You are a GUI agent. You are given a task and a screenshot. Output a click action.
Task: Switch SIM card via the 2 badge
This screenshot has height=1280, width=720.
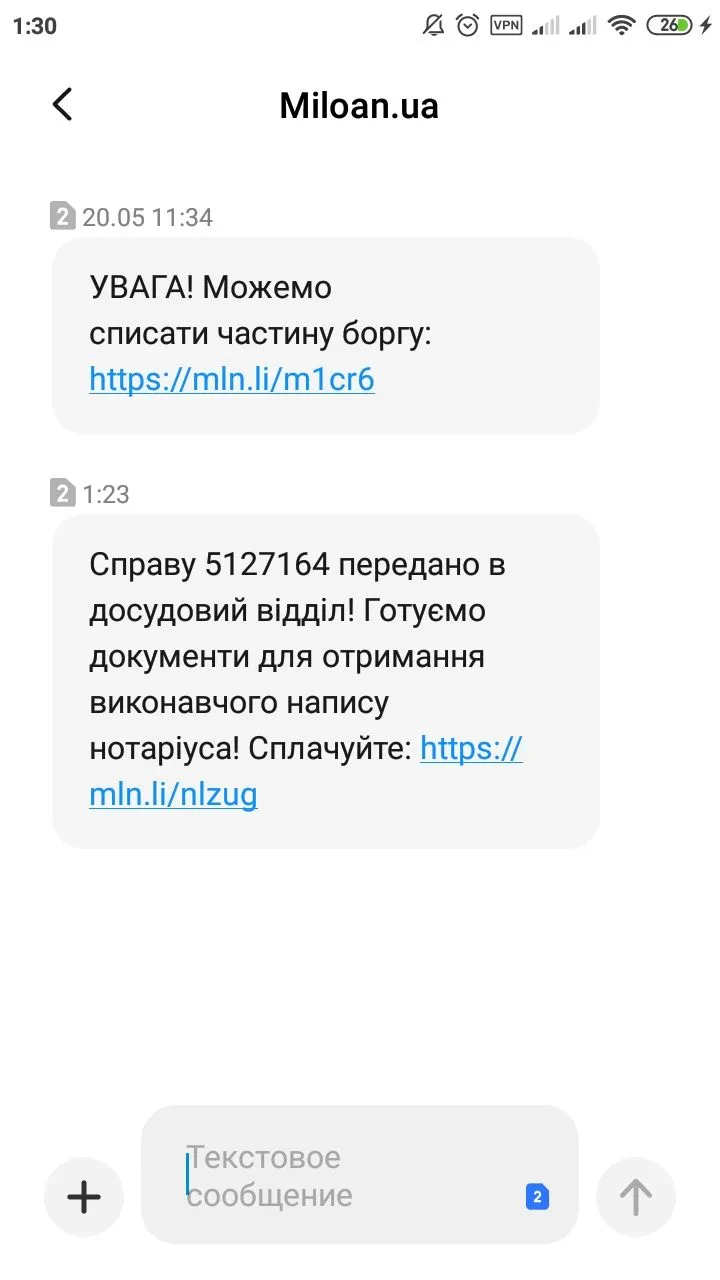537,1197
